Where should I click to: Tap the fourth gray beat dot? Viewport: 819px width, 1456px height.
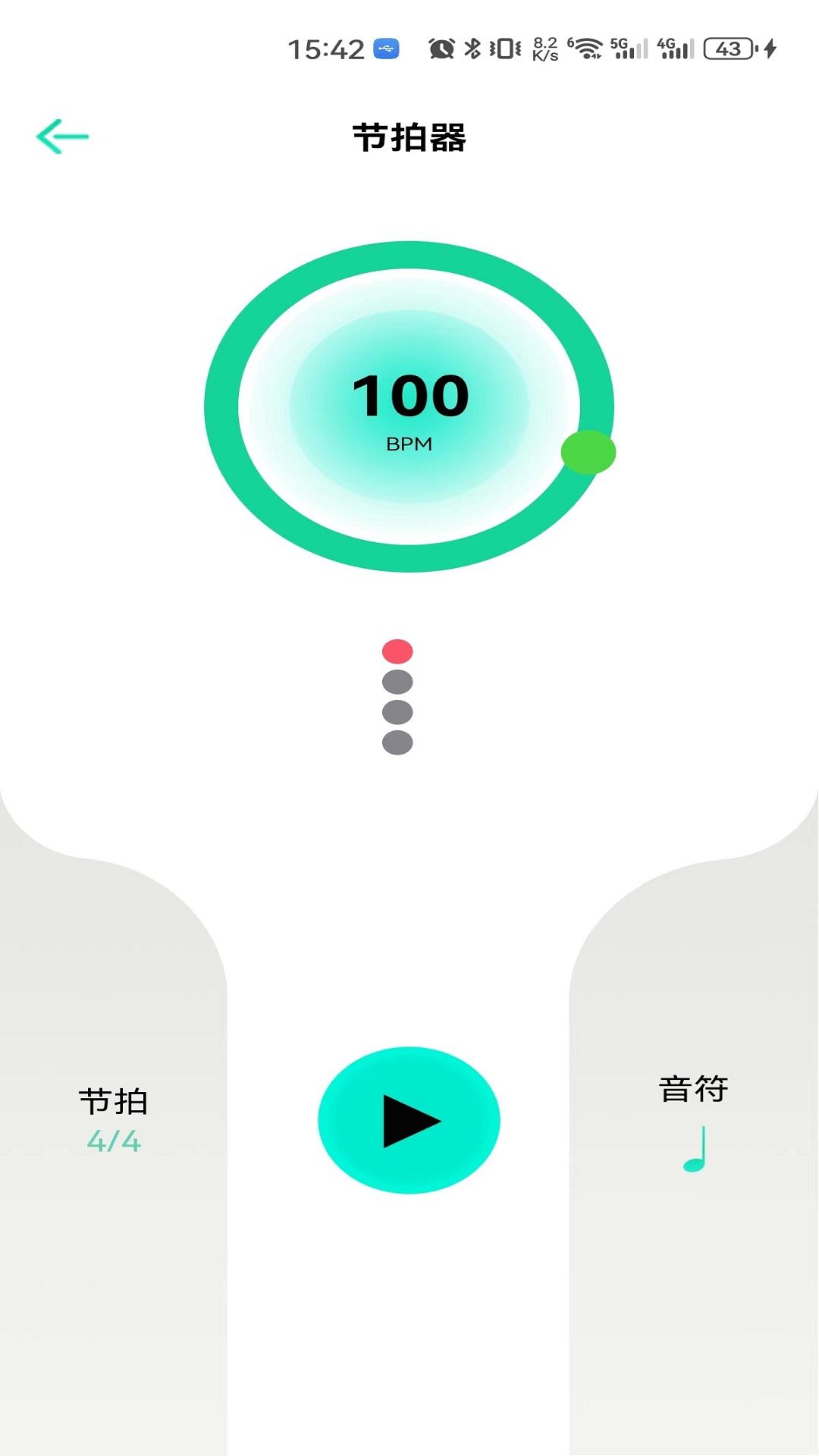397,742
